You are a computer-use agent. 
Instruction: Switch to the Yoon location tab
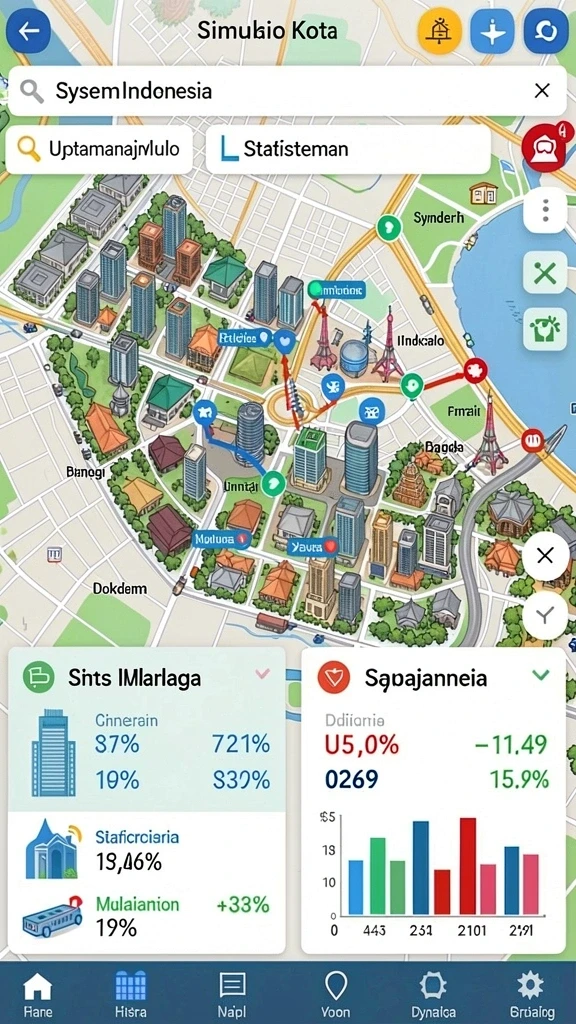(336, 993)
